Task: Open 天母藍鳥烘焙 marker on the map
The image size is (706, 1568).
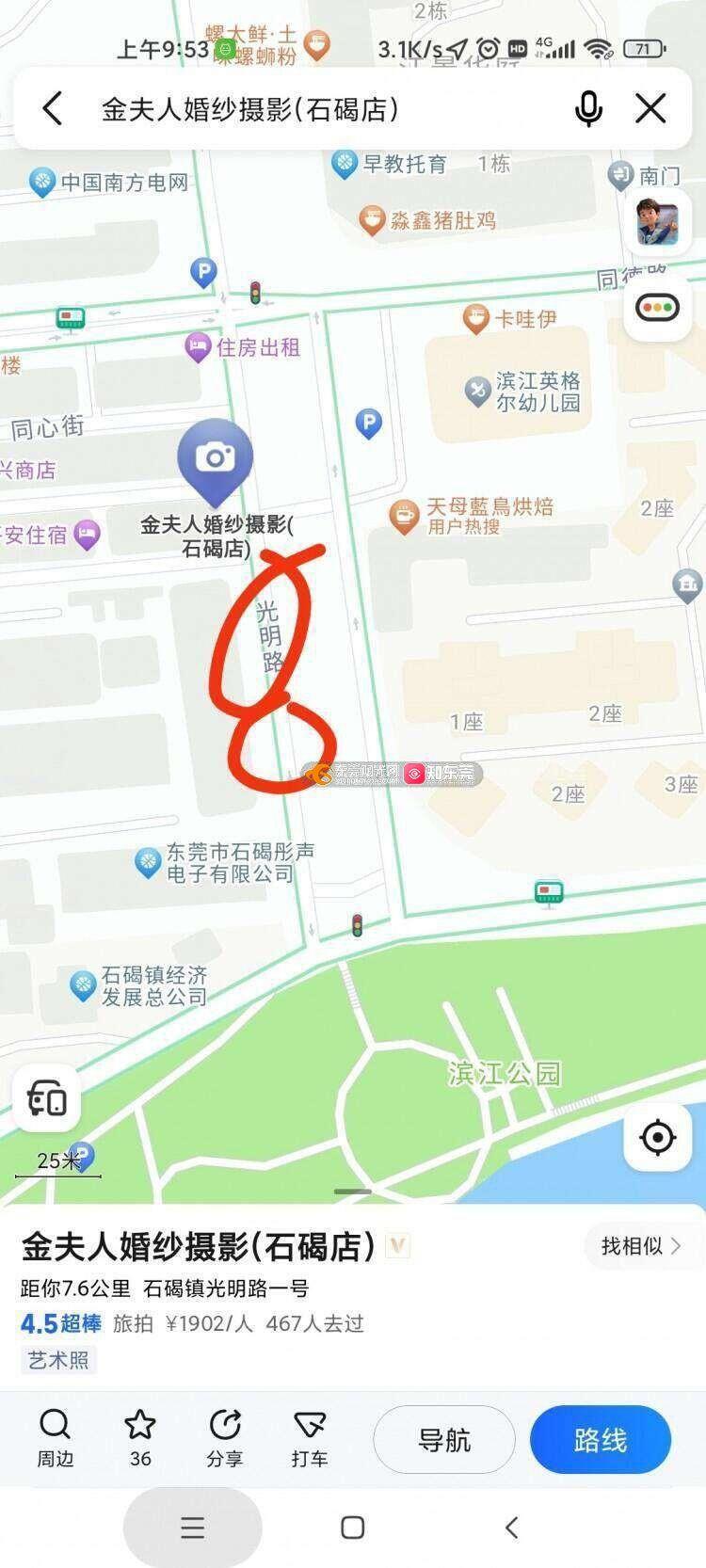Action: 404,516
